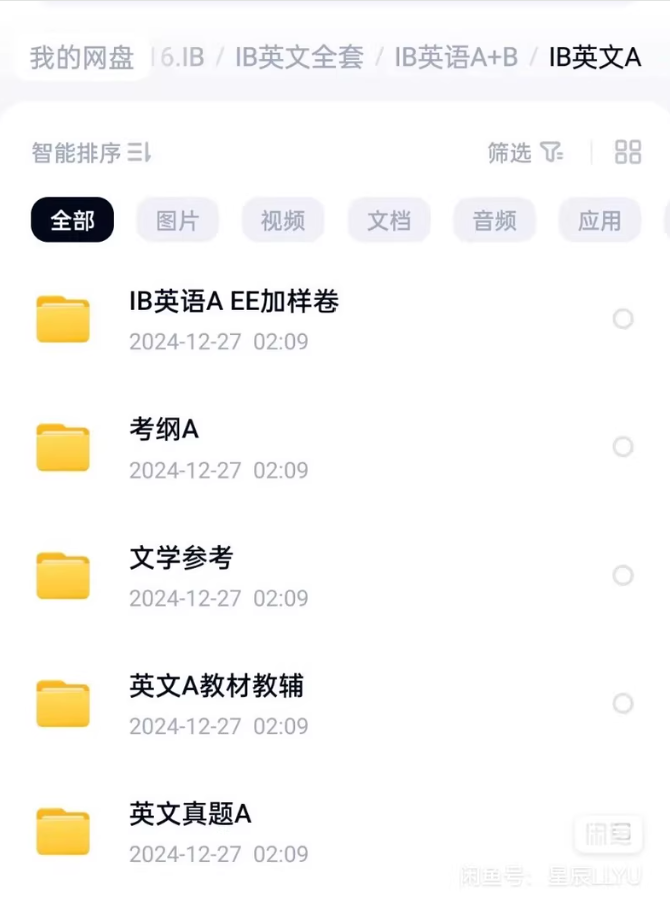Screen dimensions: 670x917
Task: Switch to grid view layout
Action: click(x=628, y=152)
